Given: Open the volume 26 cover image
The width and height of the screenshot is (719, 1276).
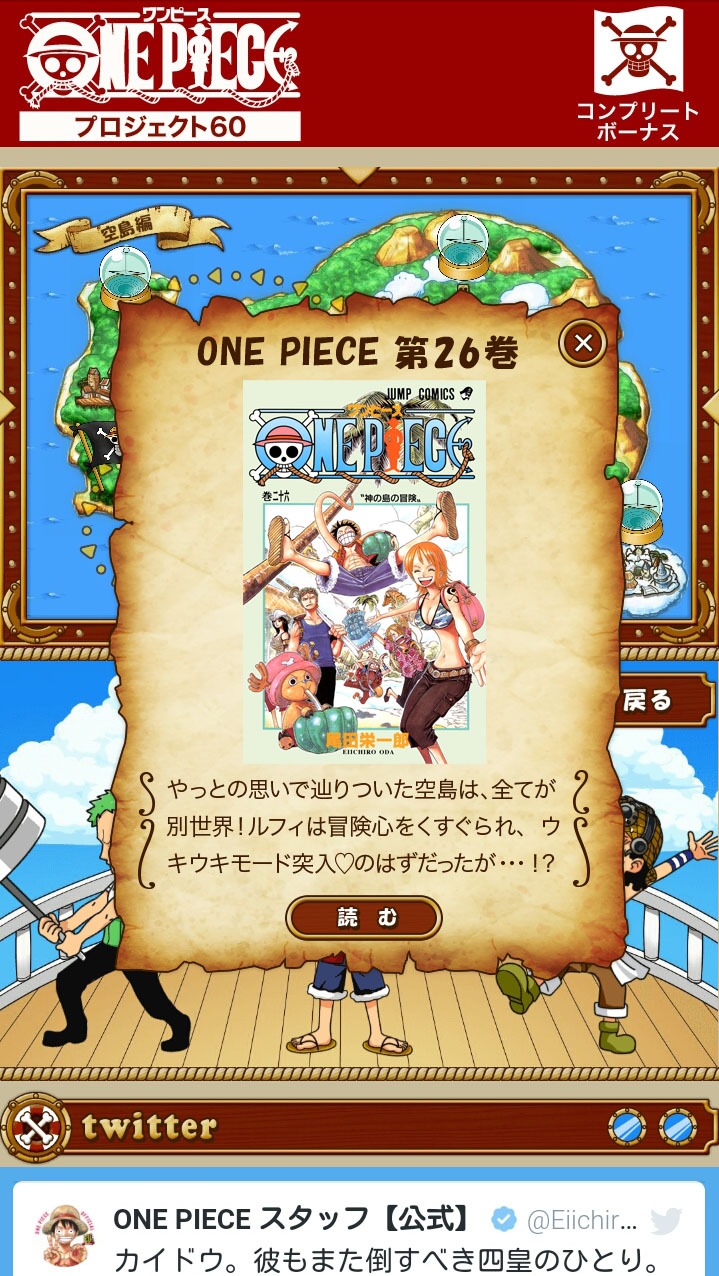Looking at the screenshot, I should (364, 572).
